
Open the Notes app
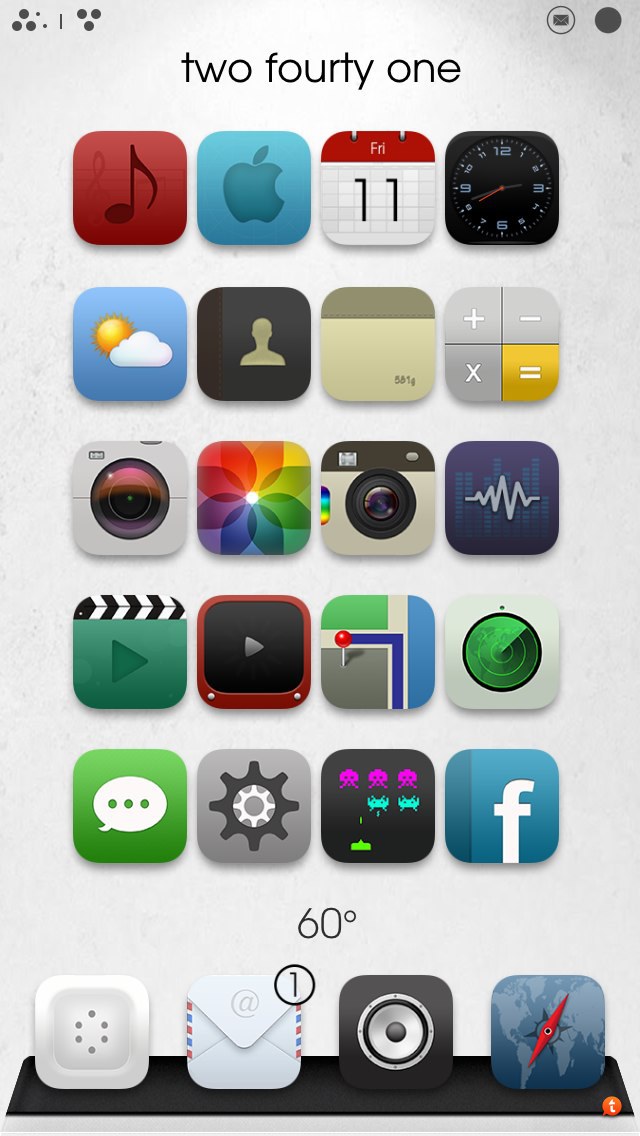(x=378, y=344)
